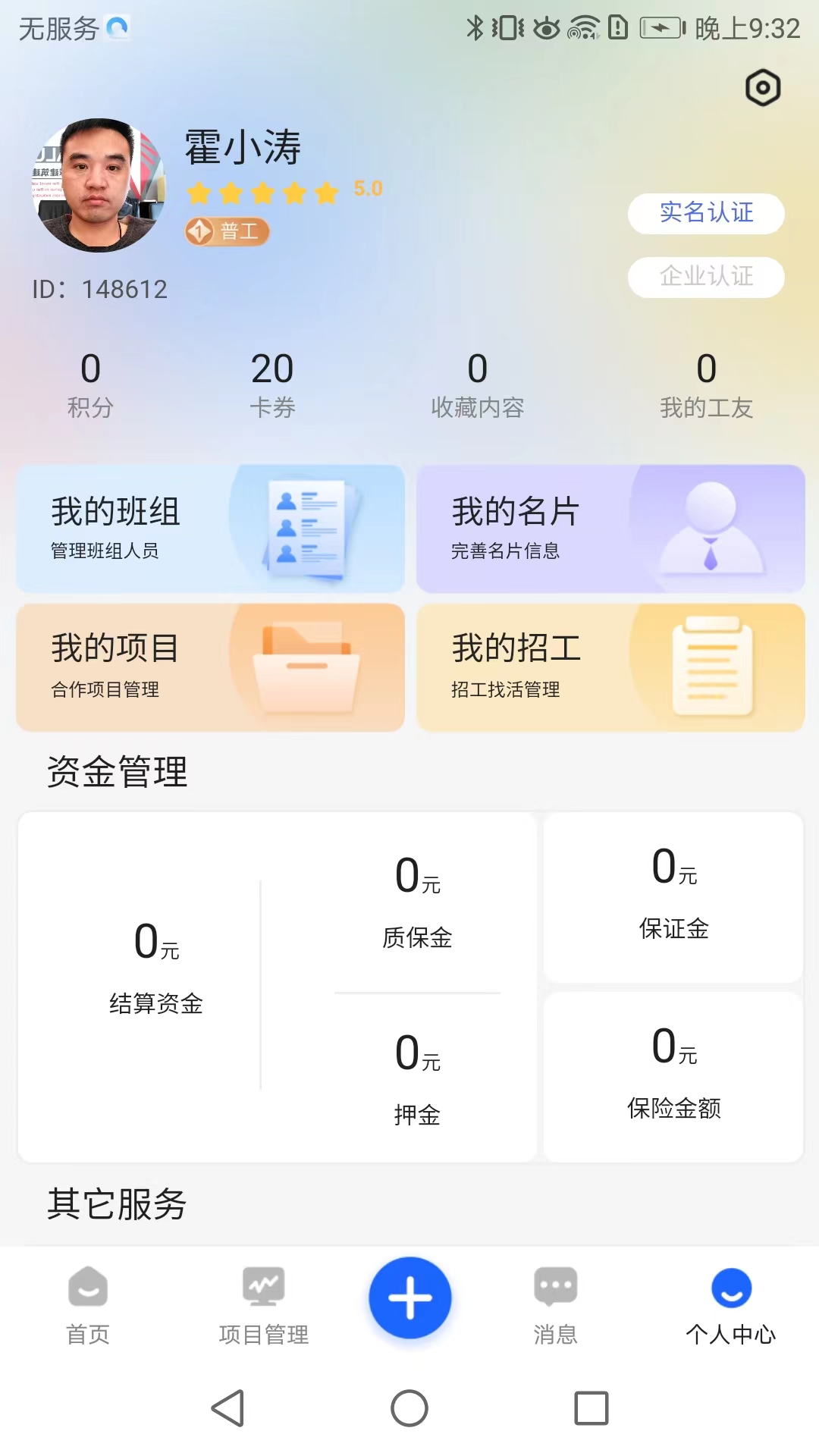This screenshot has width=819, height=1456.
Task: Open 我的招工 recruitment card
Action: 610,667
